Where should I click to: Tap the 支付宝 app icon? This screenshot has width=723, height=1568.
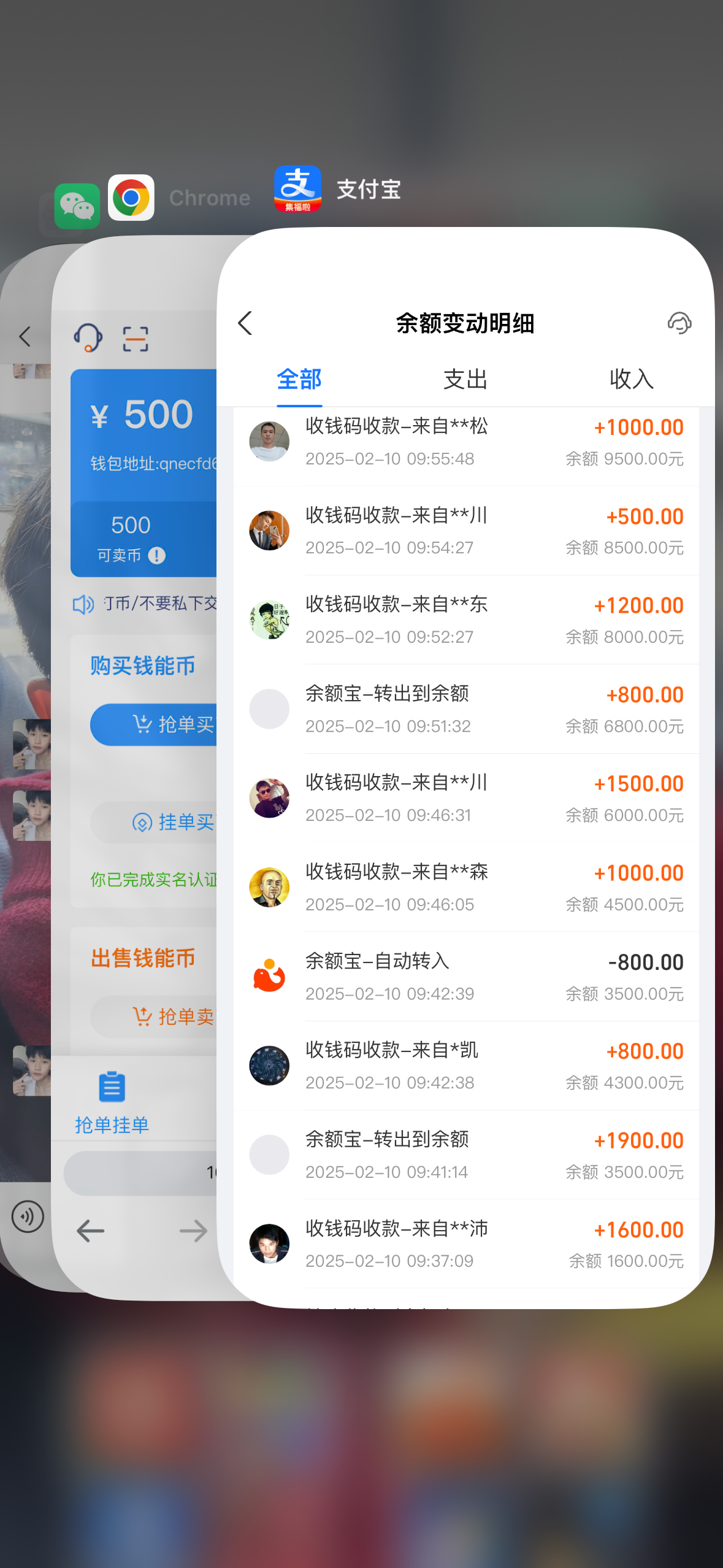click(x=297, y=189)
